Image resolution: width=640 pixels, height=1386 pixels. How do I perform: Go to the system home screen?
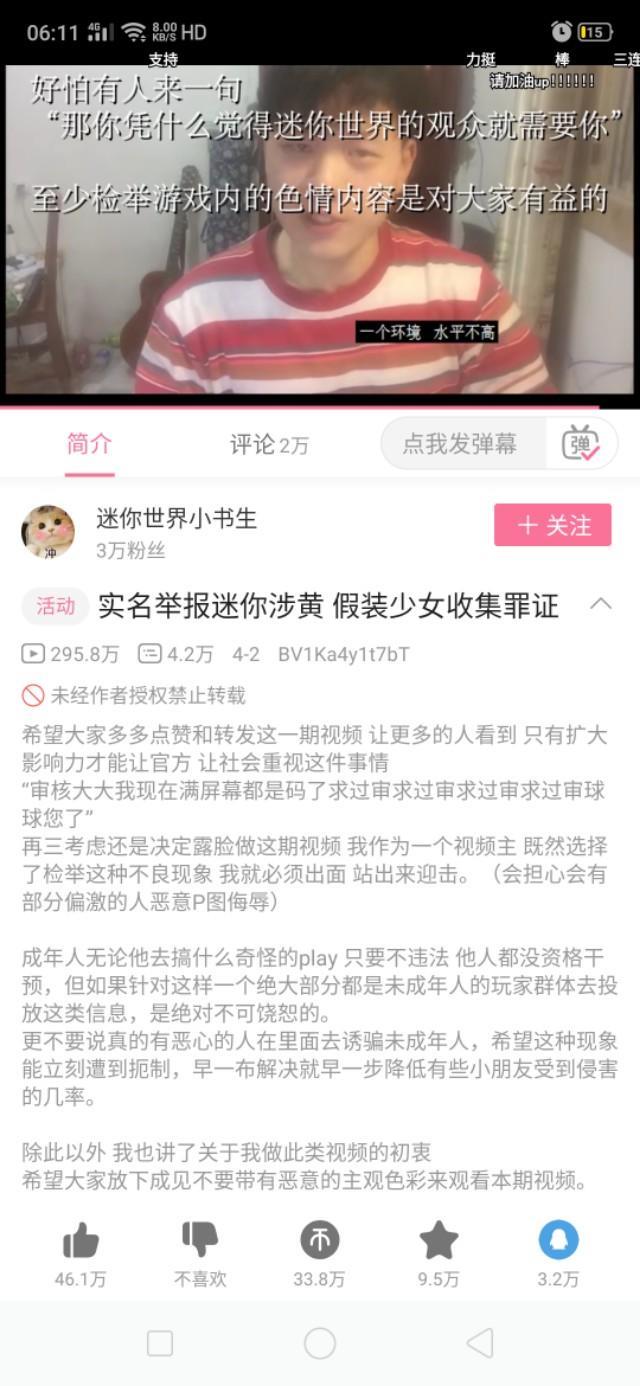coord(320,1343)
